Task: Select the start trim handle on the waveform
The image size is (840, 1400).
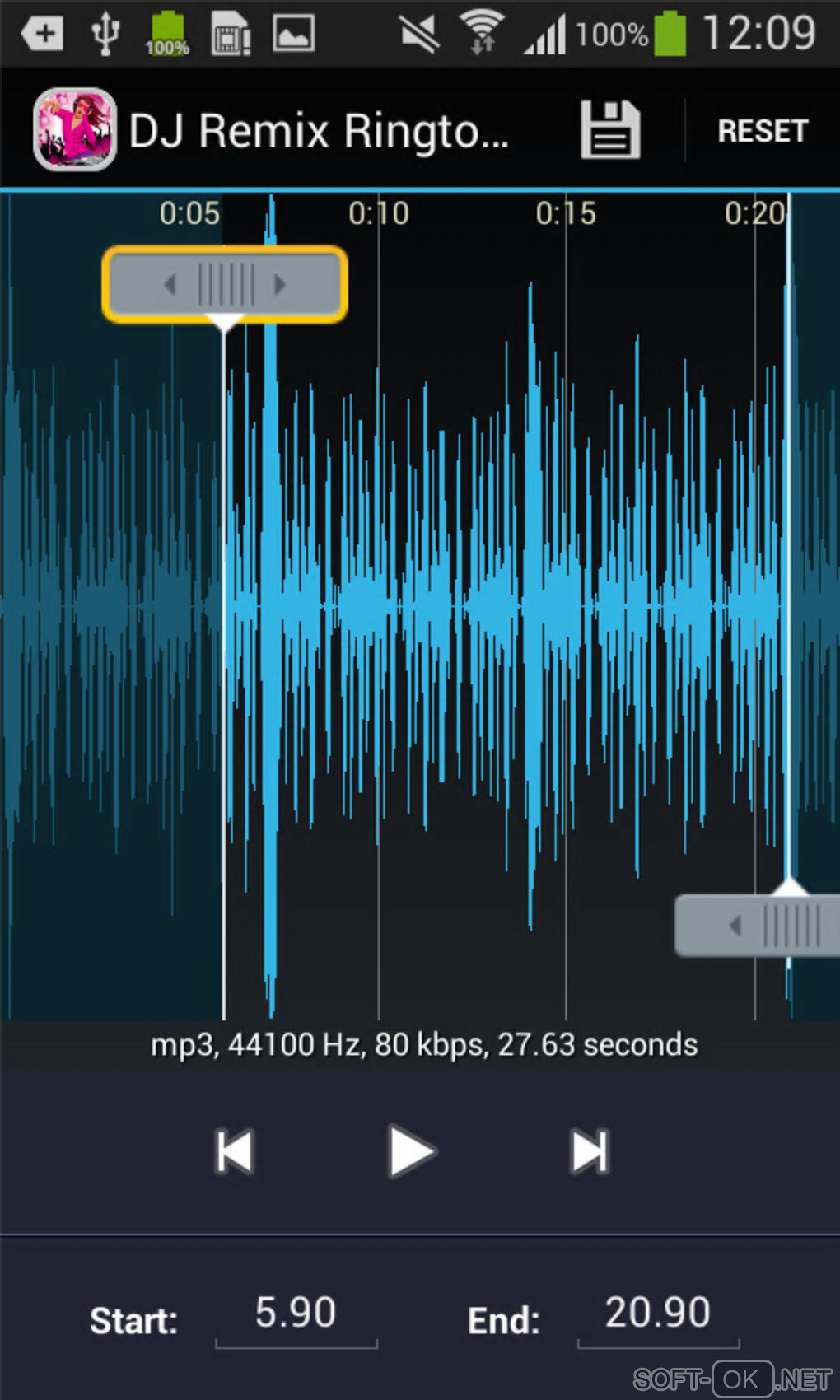Action: 224,284
